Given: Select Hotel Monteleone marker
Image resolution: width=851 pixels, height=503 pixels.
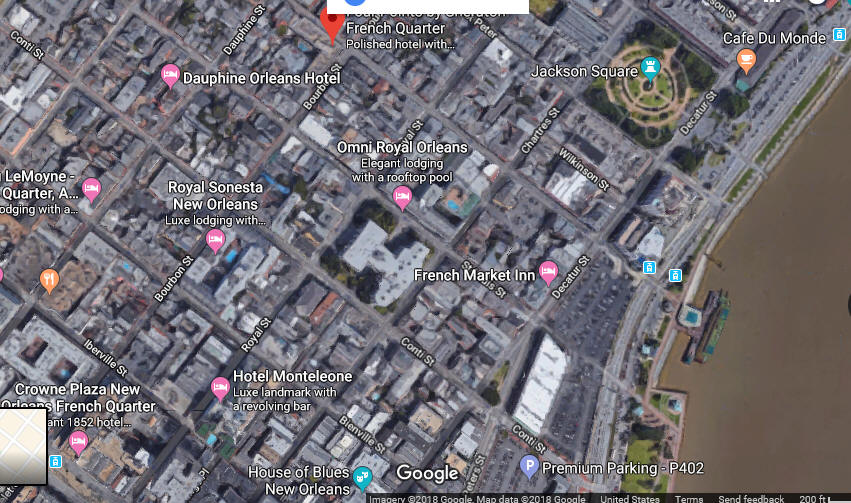Looking at the screenshot, I should [220, 387].
